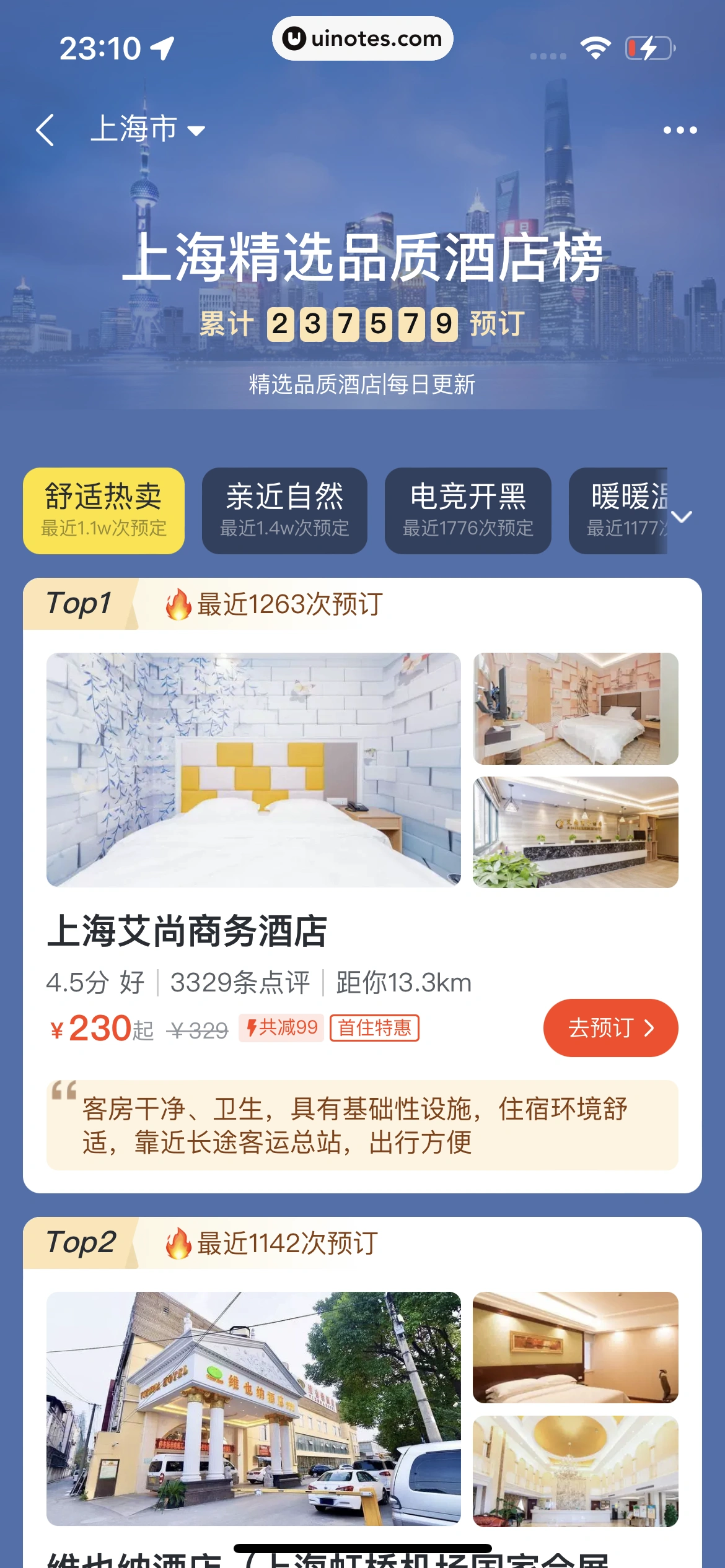The width and height of the screenshot is (725, 1568).
Task: Expand the category list chevron
Action: click(681, 516)
